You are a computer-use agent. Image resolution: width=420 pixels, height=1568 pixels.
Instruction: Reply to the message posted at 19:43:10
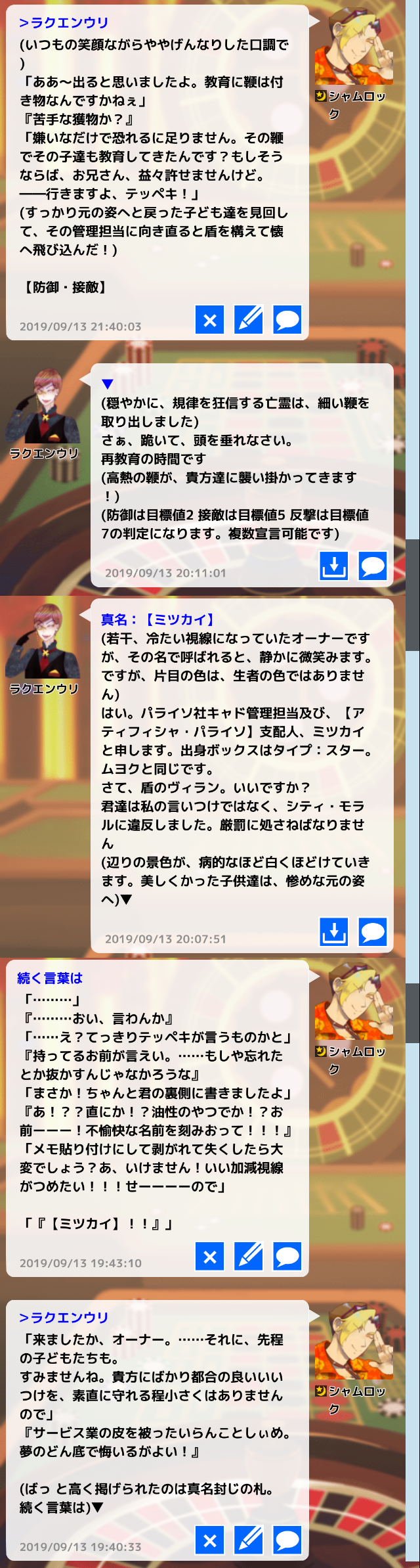pos(287,1257)
